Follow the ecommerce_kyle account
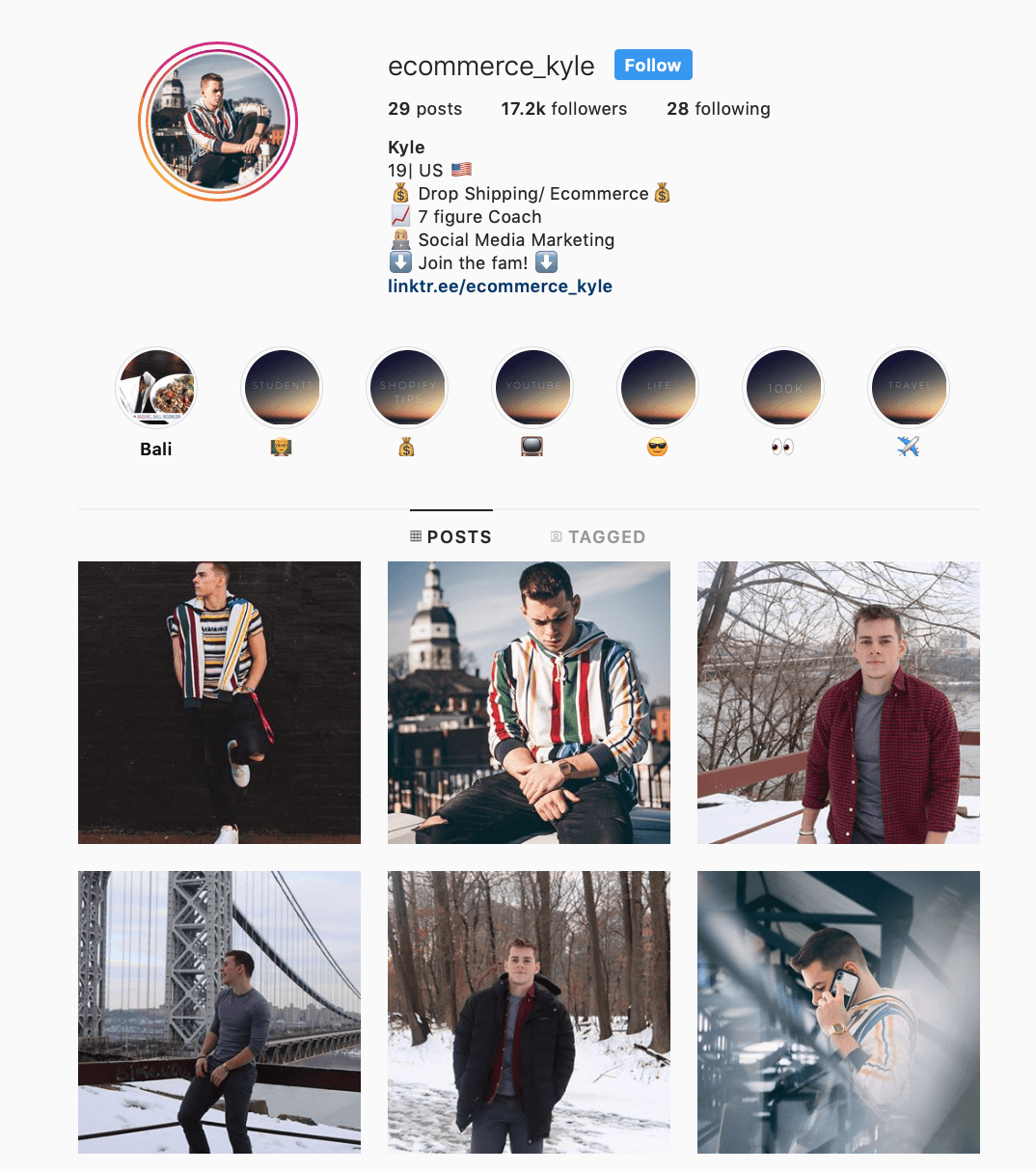The width and height of the screenshot is (1036, 1171). point(653,66)
